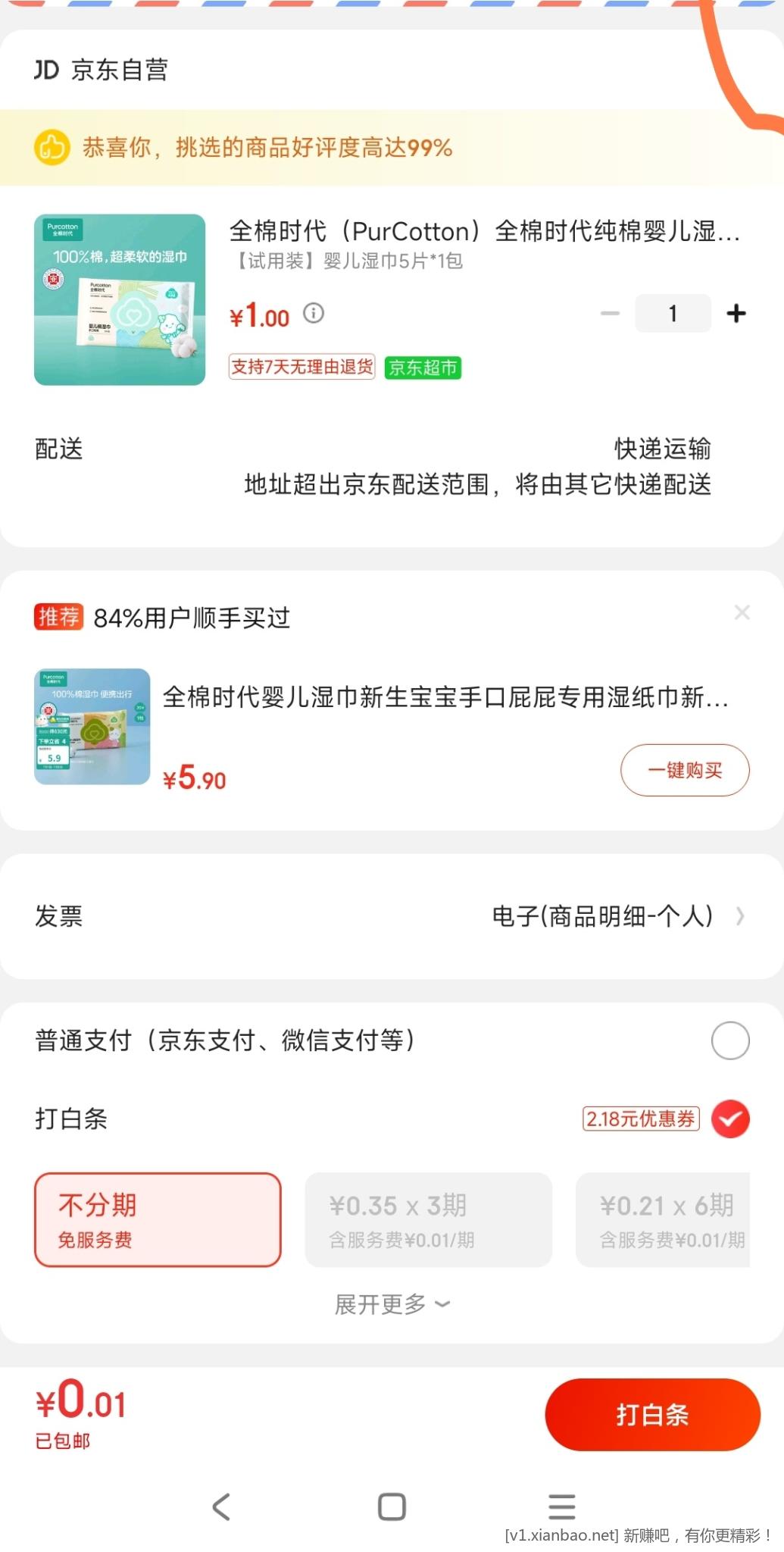This screenshot has height=1552, width=784.
Task: Open recent apps from the navigation bar
Action: 561,1507
